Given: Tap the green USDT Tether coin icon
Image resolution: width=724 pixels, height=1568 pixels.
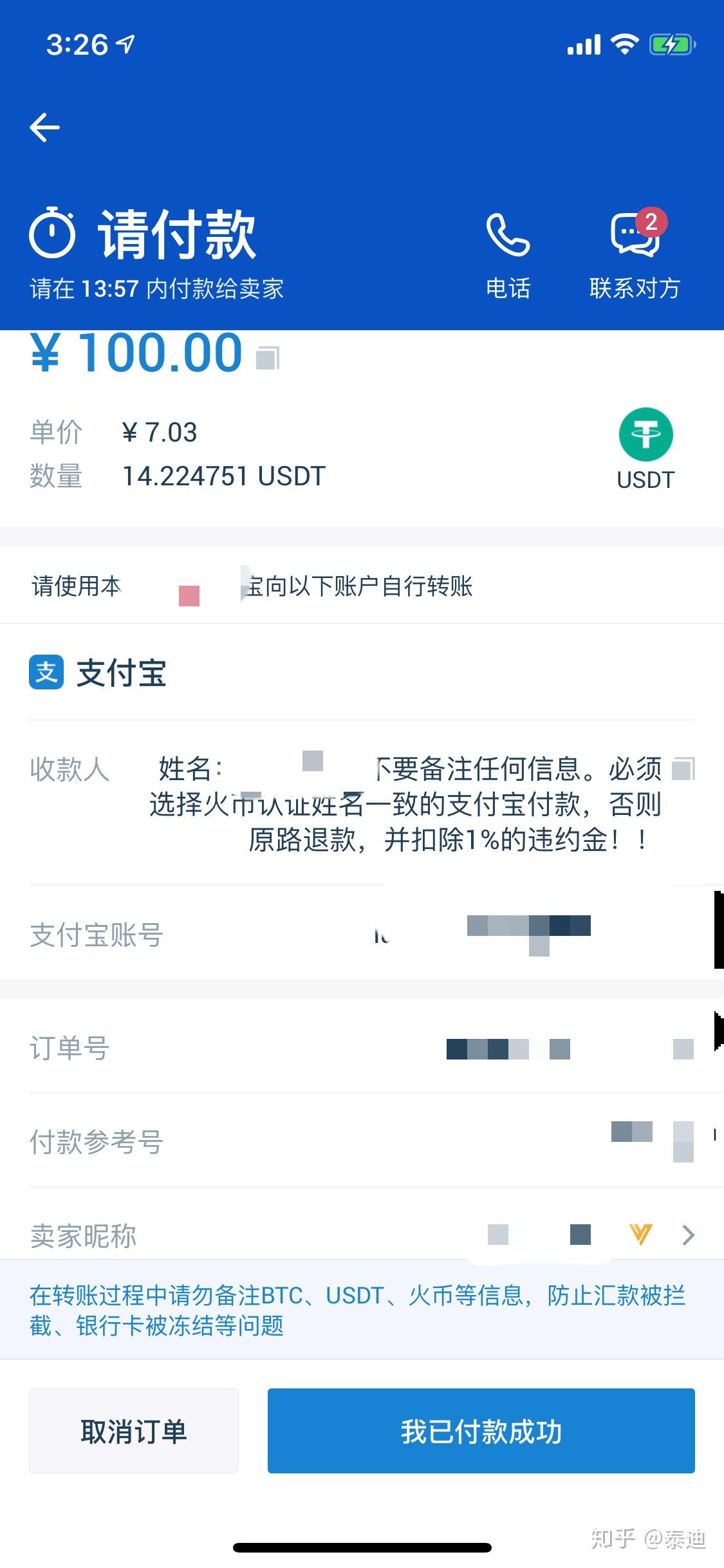Looking at the screenshot, I should [645, 434].
